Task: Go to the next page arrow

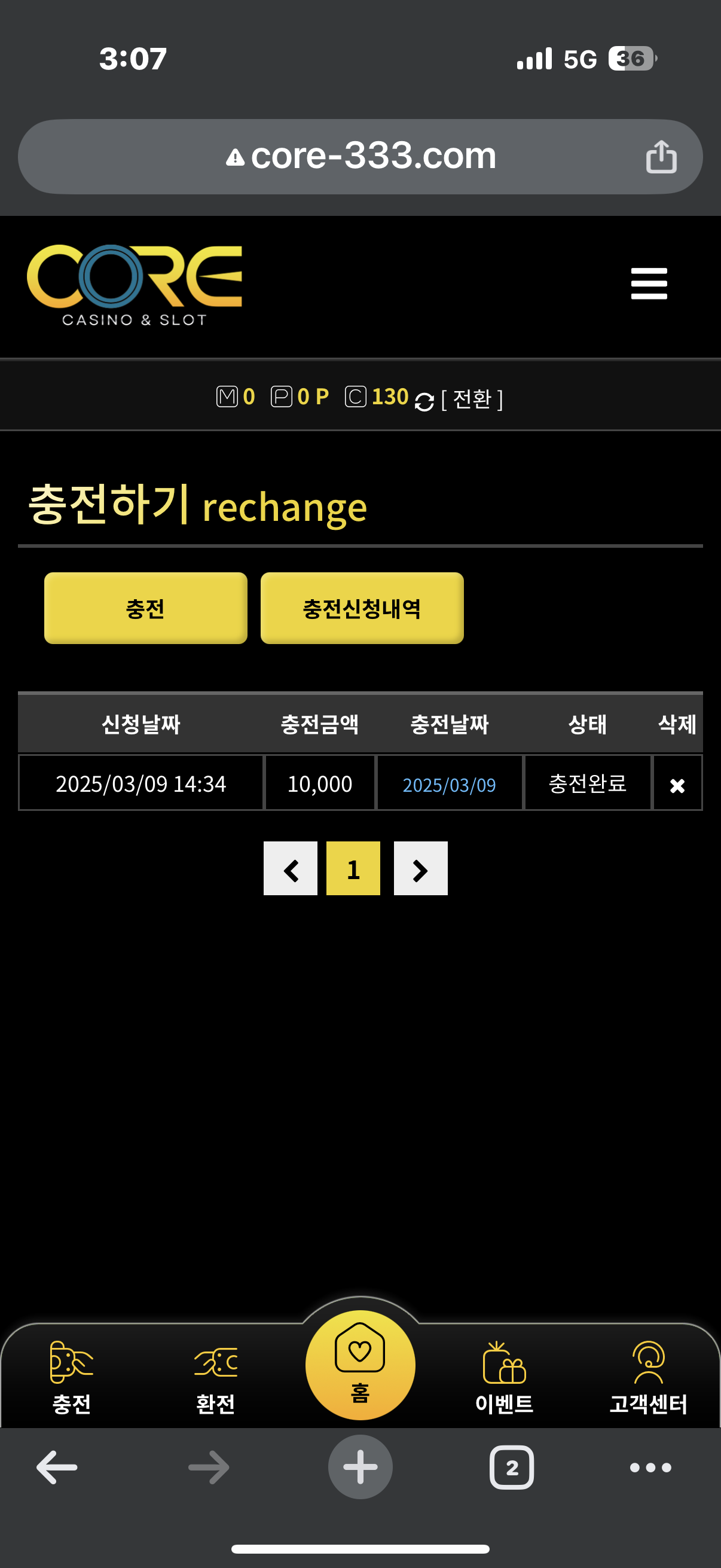Action: (420, 868)
